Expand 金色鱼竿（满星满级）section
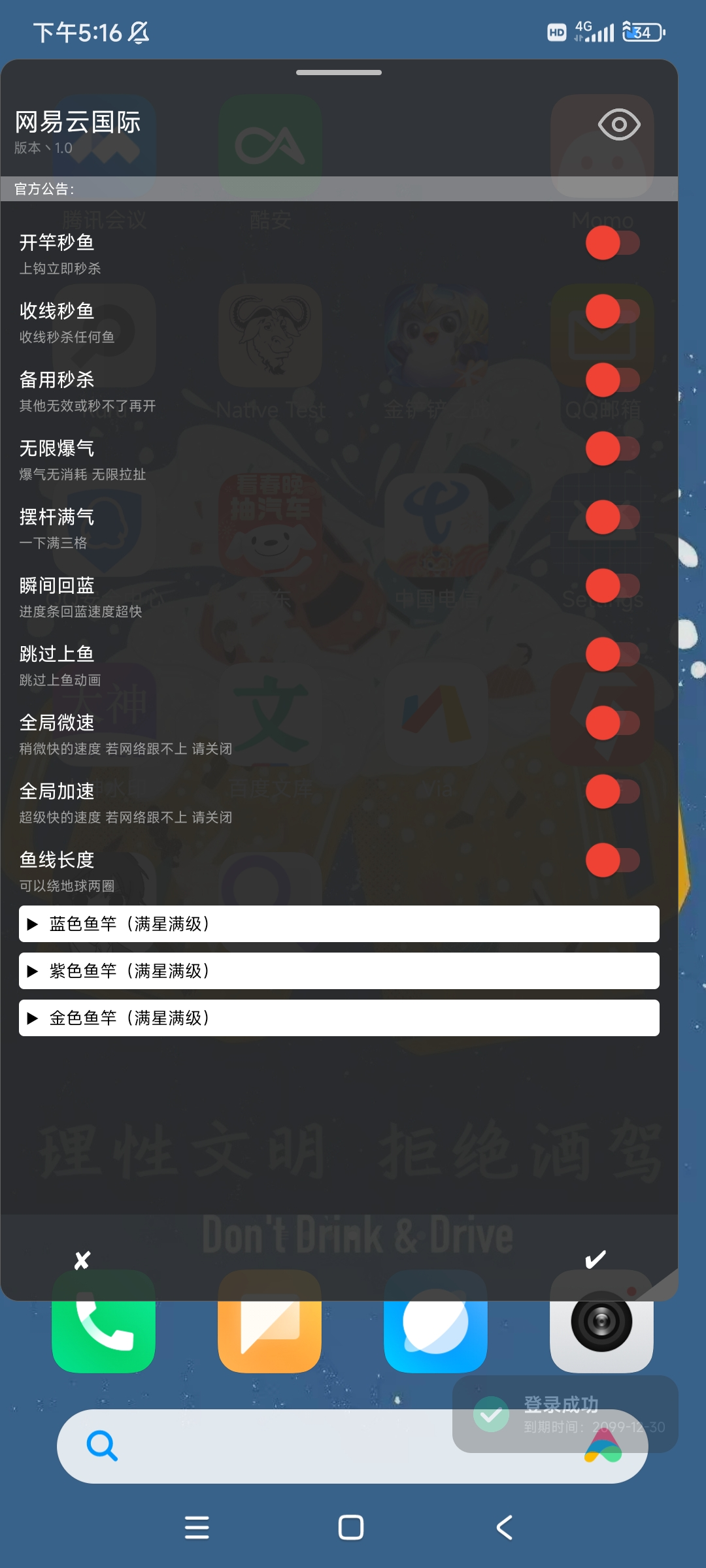The width and height of the screenshot is (706, 1568). tap(339, 1018)
